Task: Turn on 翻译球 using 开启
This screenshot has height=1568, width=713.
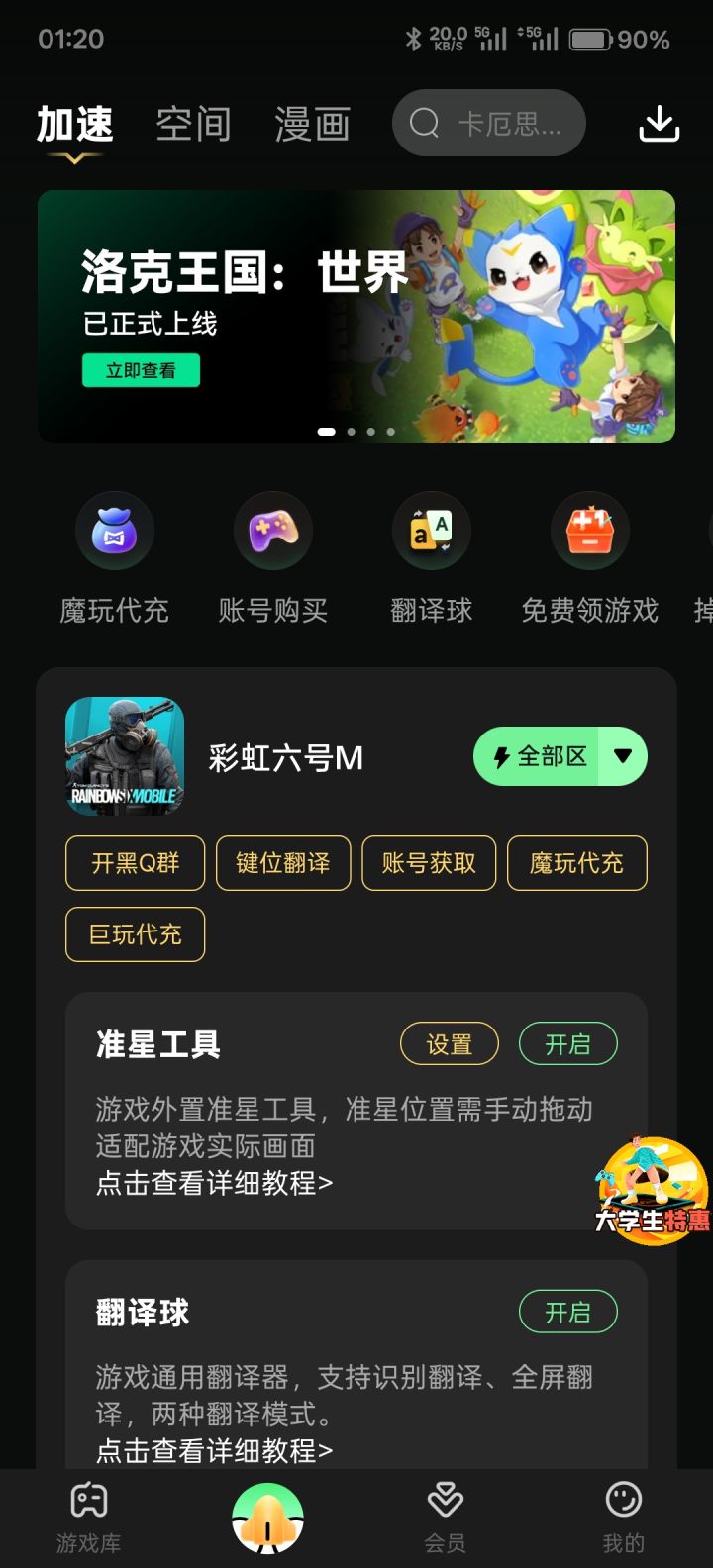Action: [567, 1312]
